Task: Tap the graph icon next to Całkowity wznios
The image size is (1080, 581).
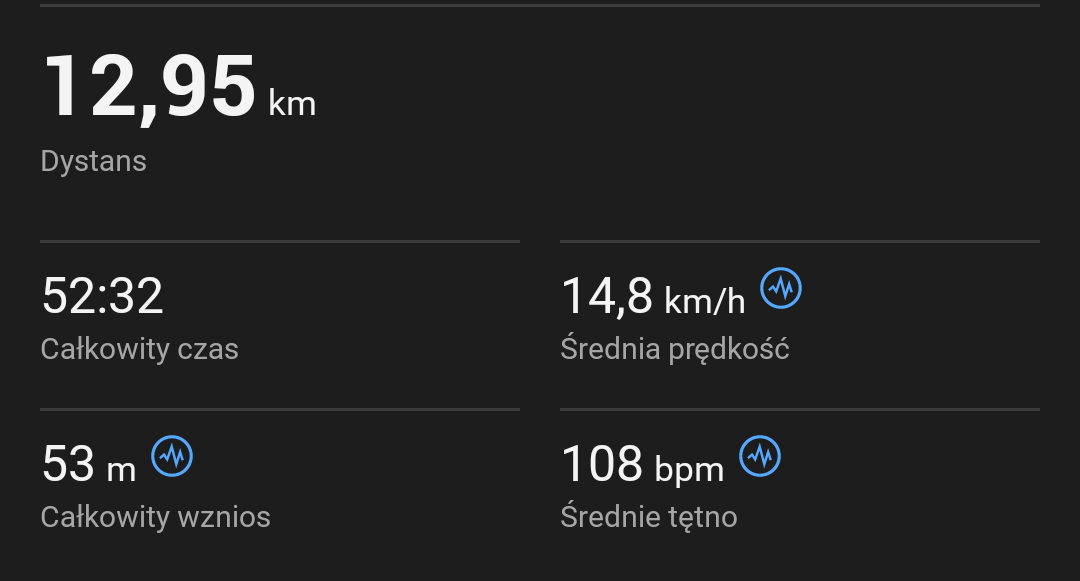Action: tap(172, 457)
